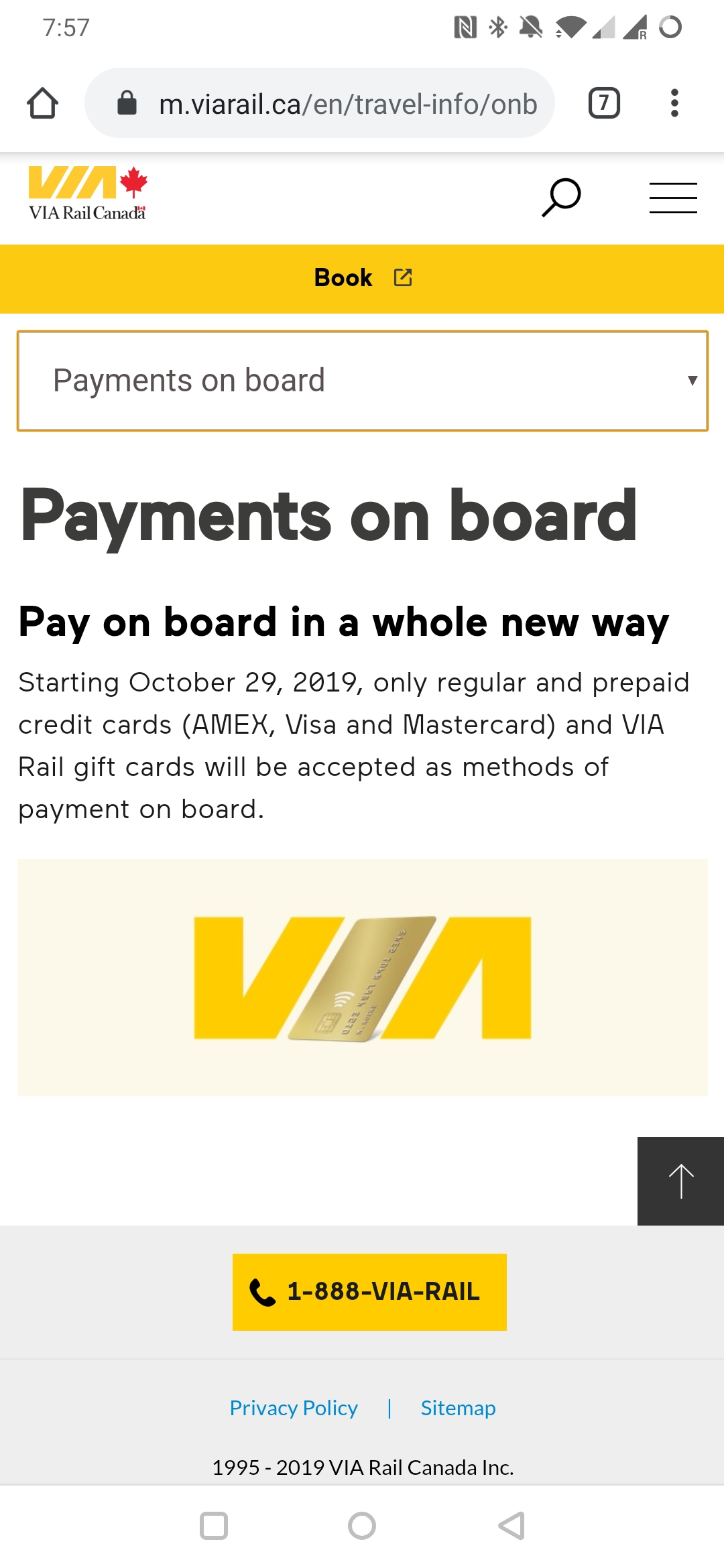Jump back to top with arrow button
Image resolution: width=724 pixels, height=1568 pixels.
[x=680, y=1181]
